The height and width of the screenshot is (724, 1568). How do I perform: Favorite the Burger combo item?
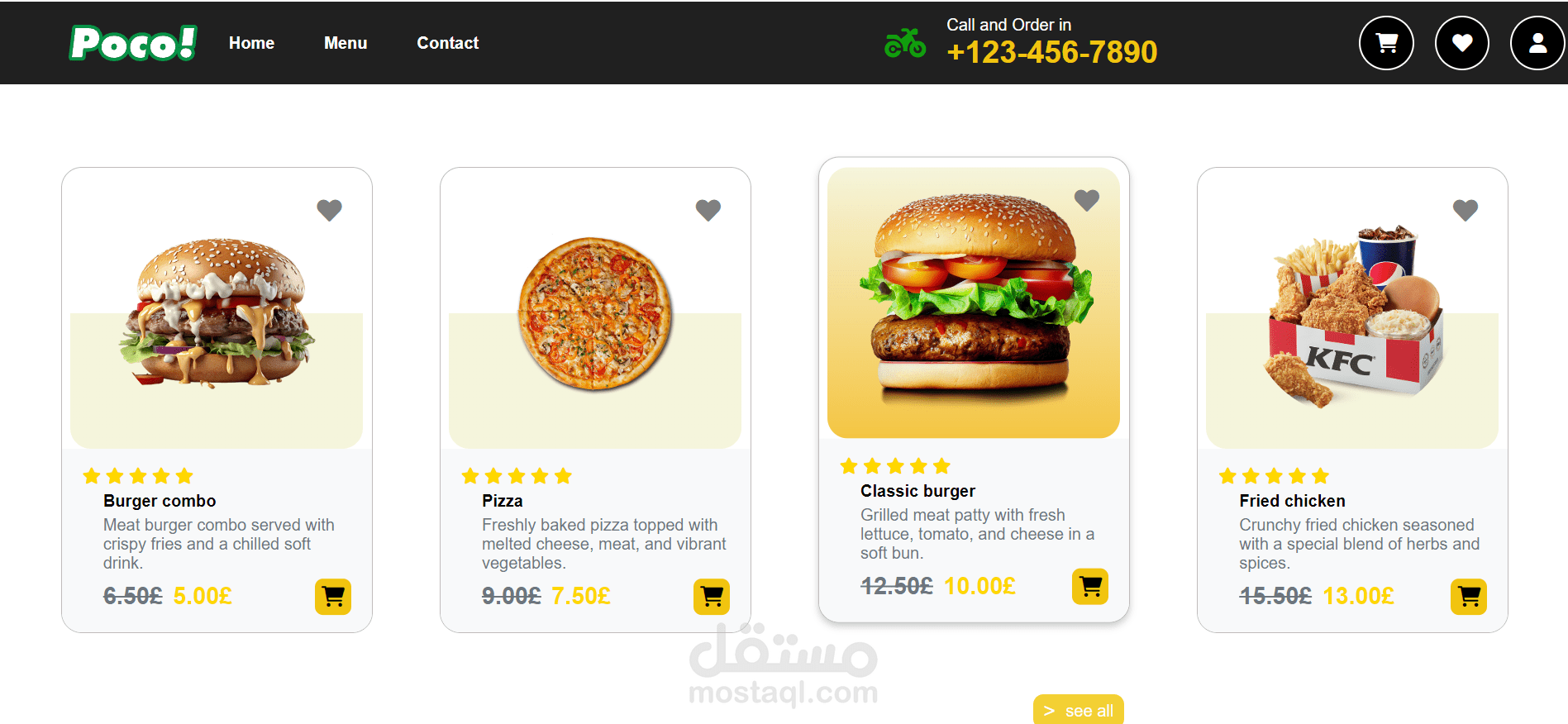click(329, 210)
